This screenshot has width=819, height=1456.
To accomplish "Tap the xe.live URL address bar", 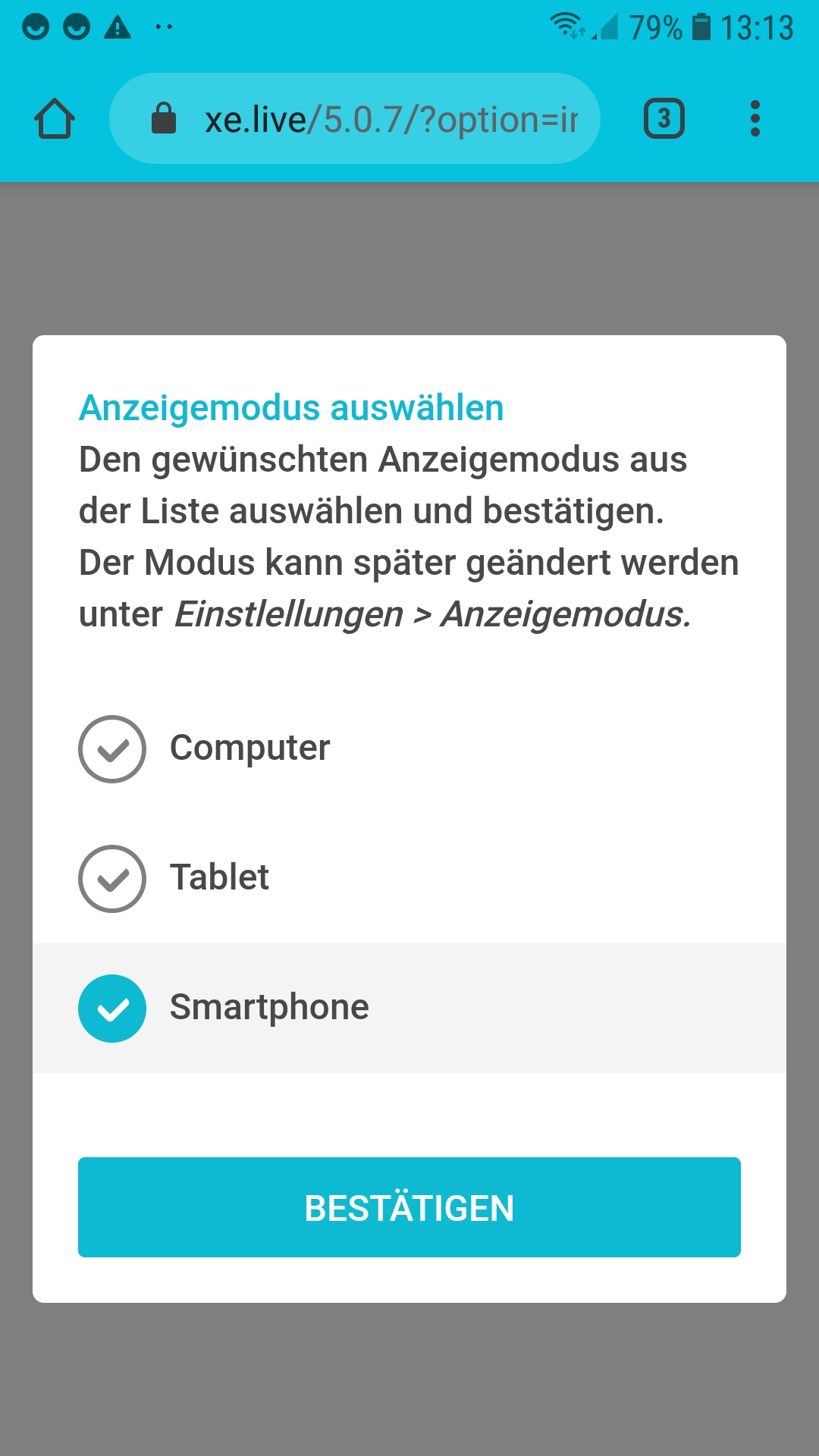I will coord(355,119).
